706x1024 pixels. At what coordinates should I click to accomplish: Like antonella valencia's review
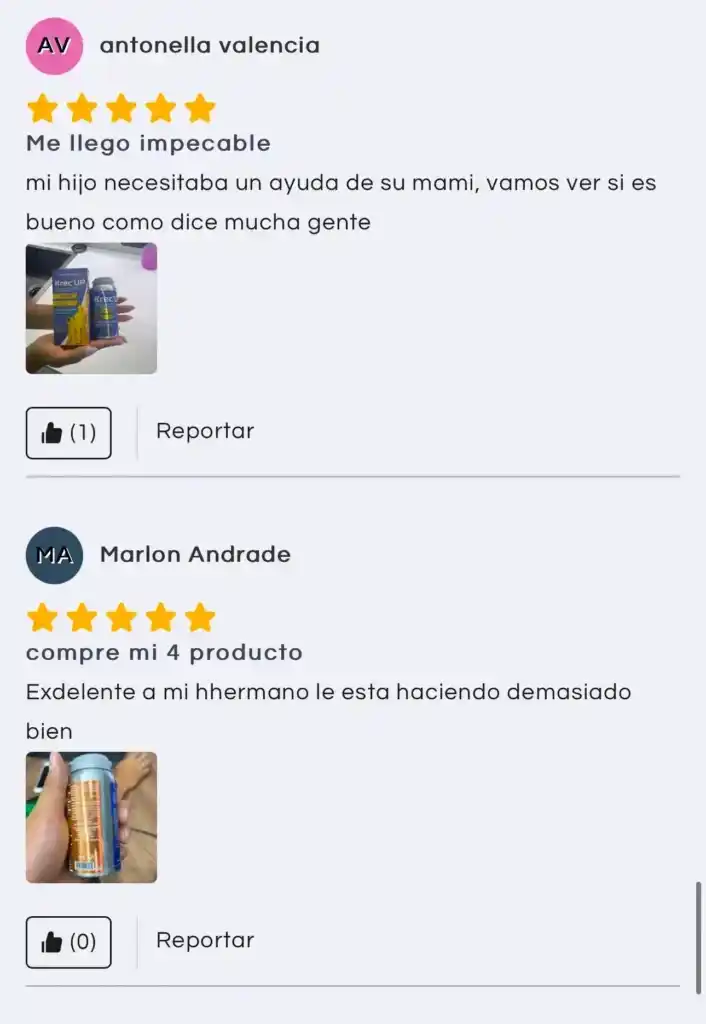(68, 433)
